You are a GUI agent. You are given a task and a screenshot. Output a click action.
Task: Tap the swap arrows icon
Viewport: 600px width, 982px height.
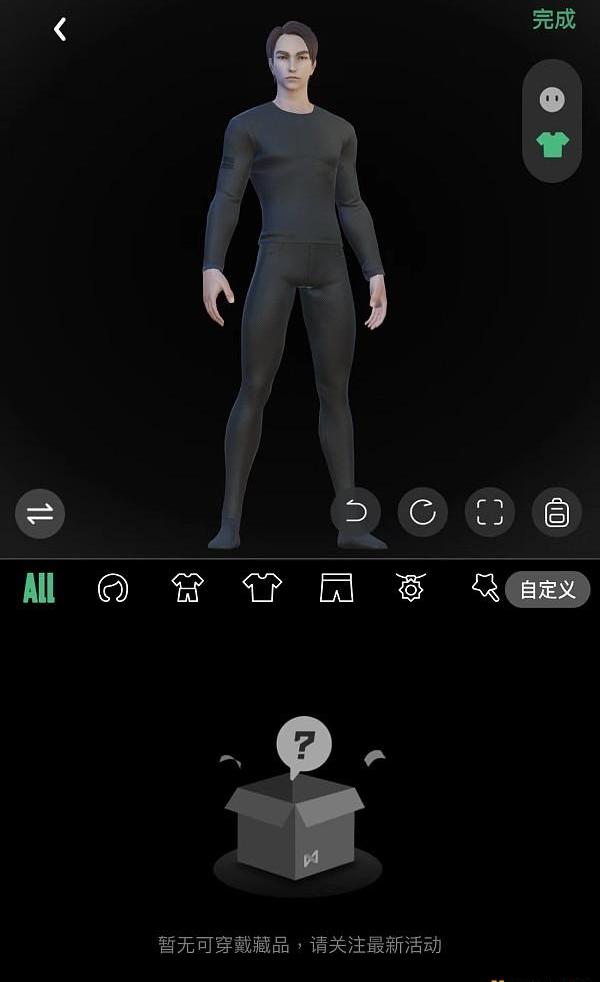pyautogui.click(x=40, y=514)
